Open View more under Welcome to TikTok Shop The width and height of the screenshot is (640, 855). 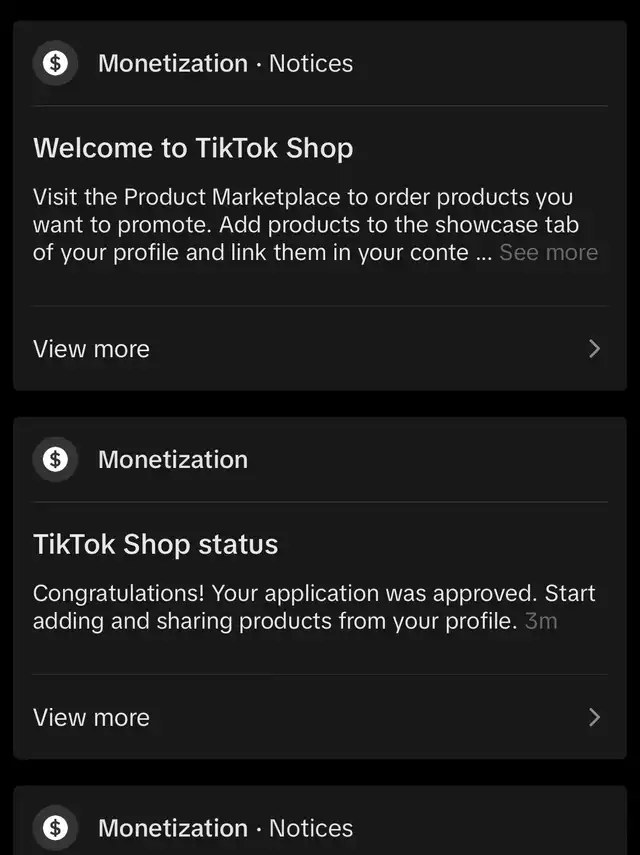[x=91, y=349]
